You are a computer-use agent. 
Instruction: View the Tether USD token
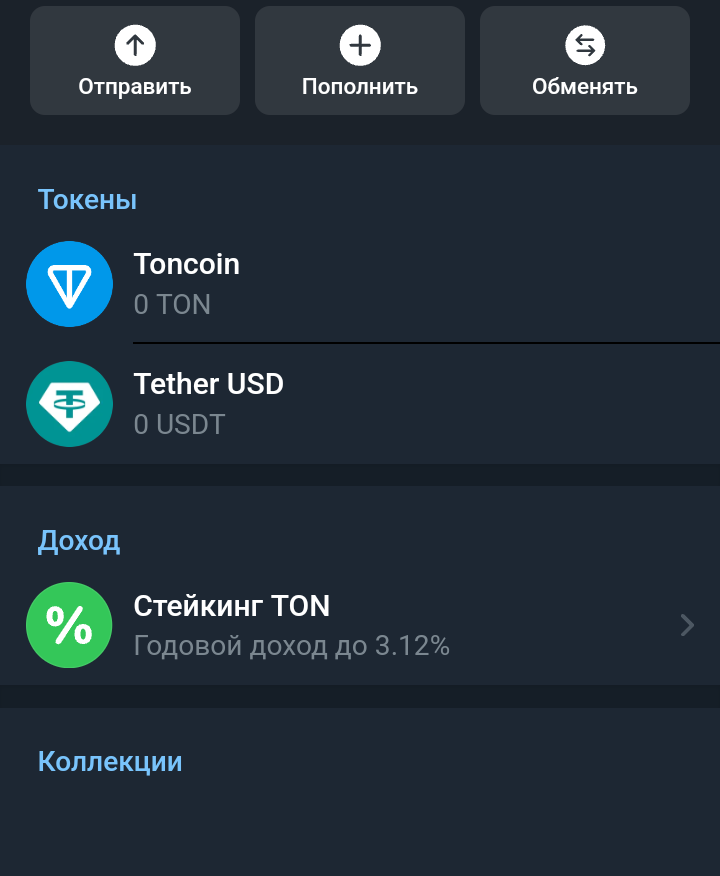360,404
